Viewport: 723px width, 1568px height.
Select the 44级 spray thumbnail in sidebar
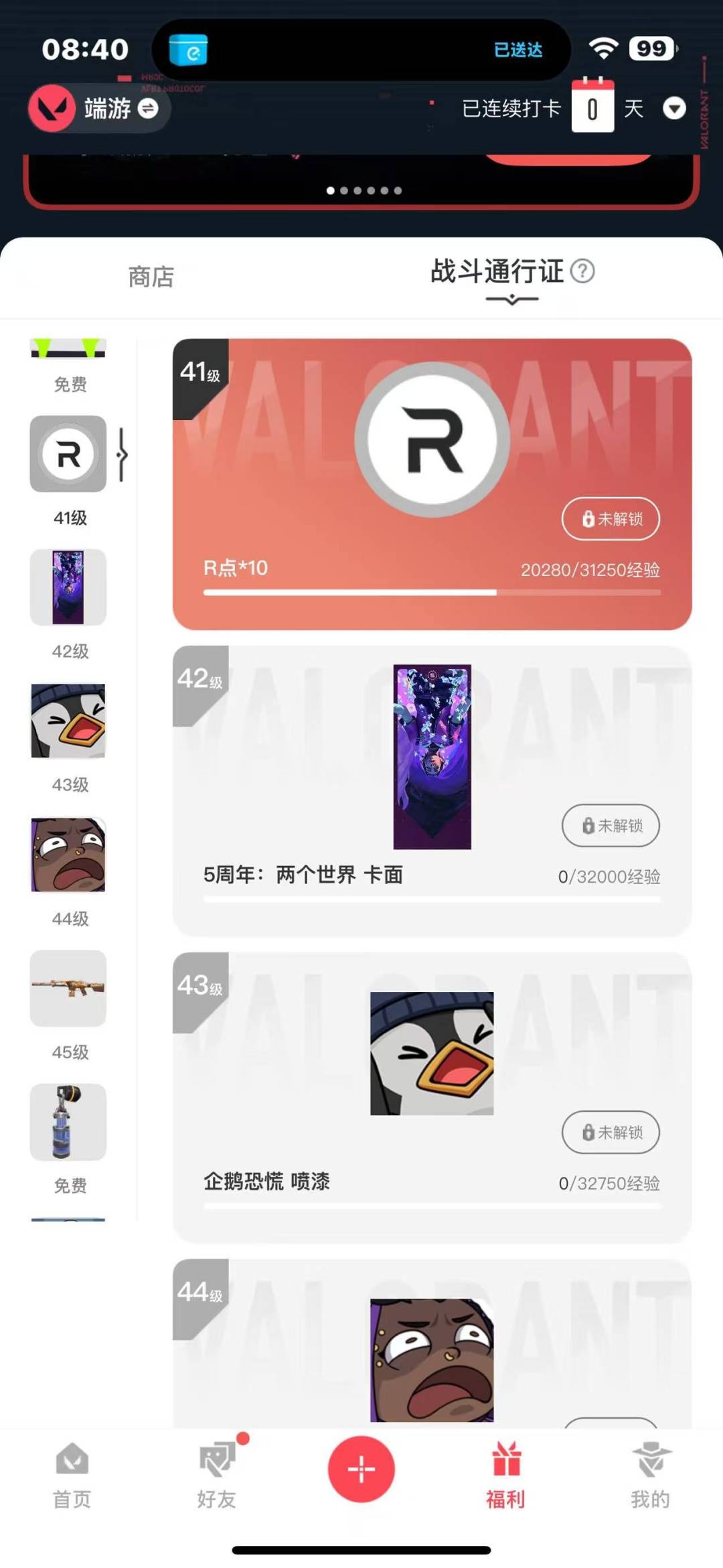pyautogui.click(x=68, y=855)
